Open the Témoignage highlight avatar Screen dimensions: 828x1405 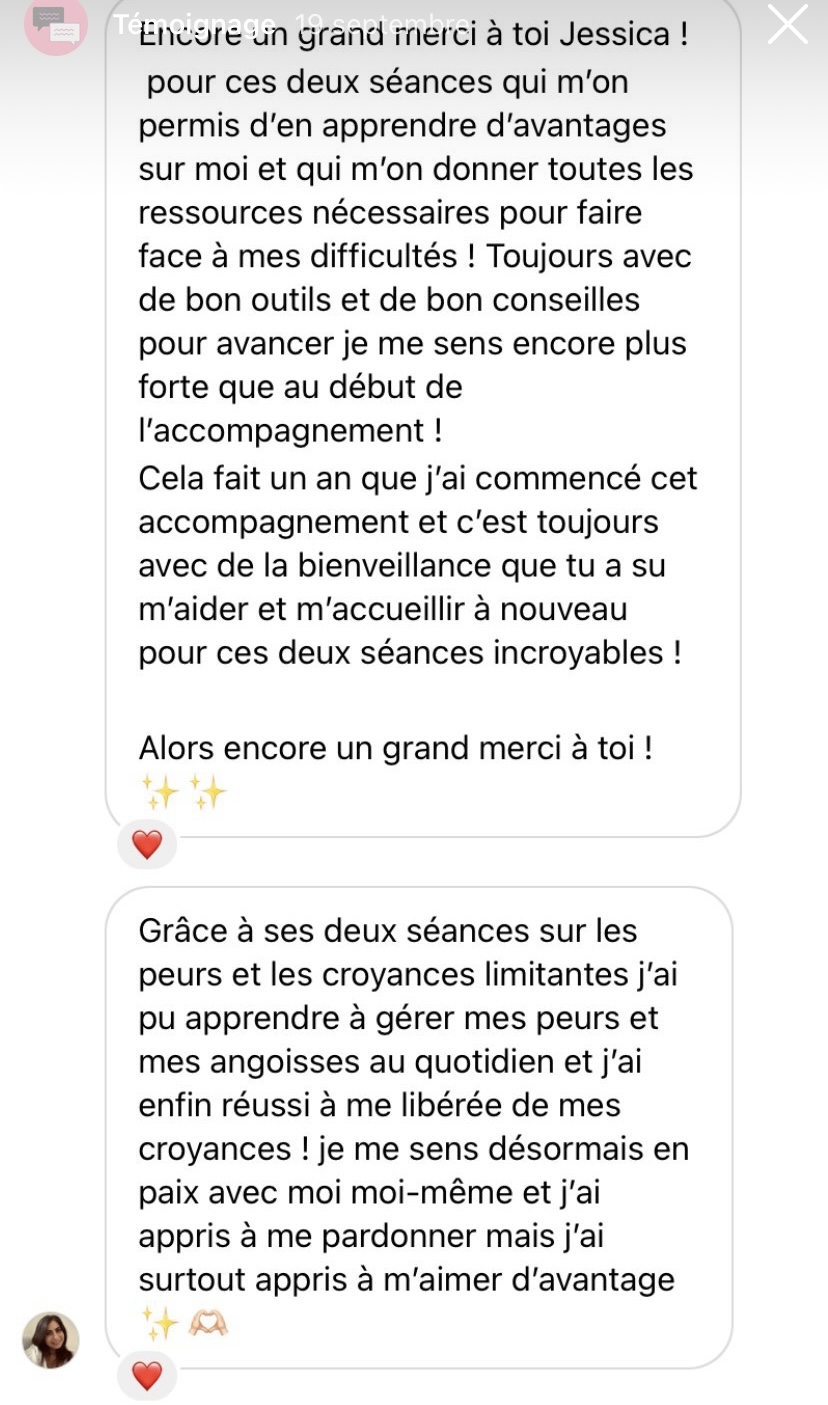coord(55,26)
